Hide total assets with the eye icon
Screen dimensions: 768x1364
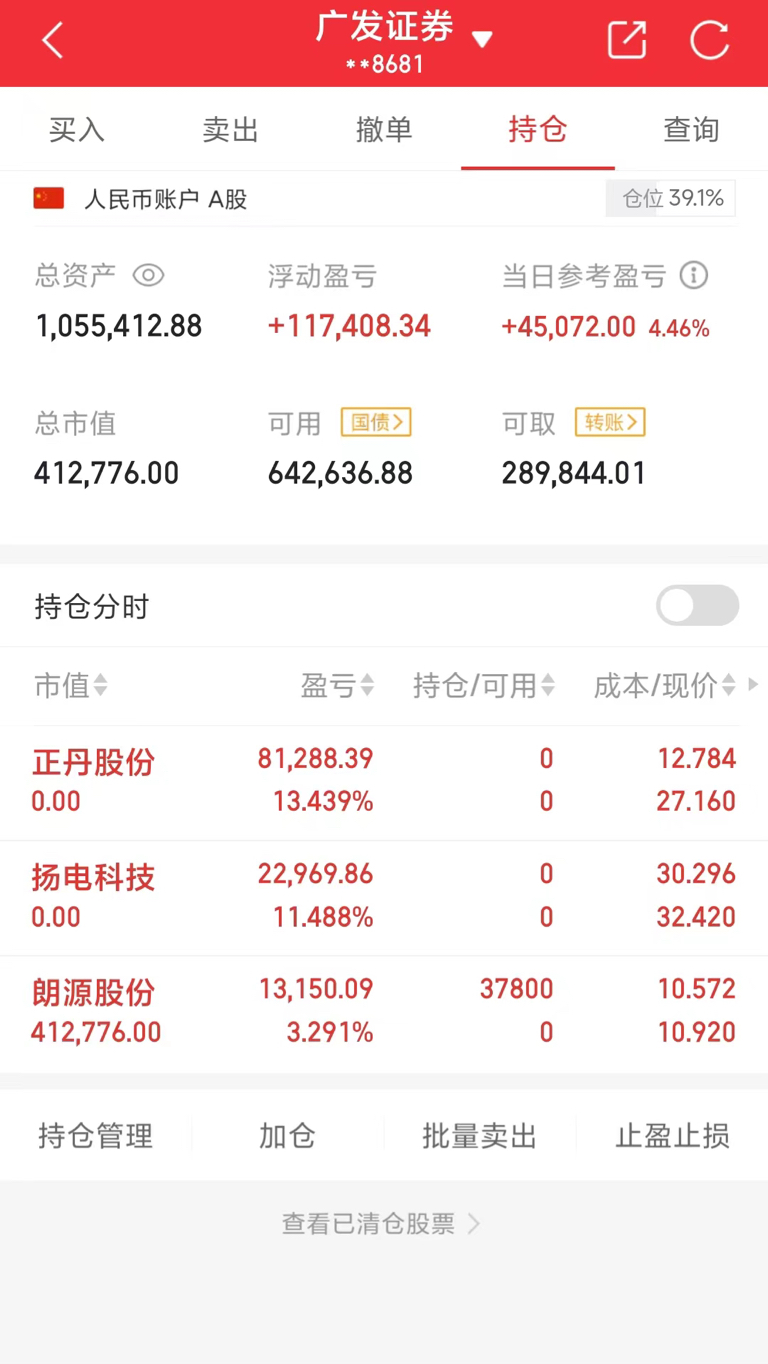click(x=148, y=276)
